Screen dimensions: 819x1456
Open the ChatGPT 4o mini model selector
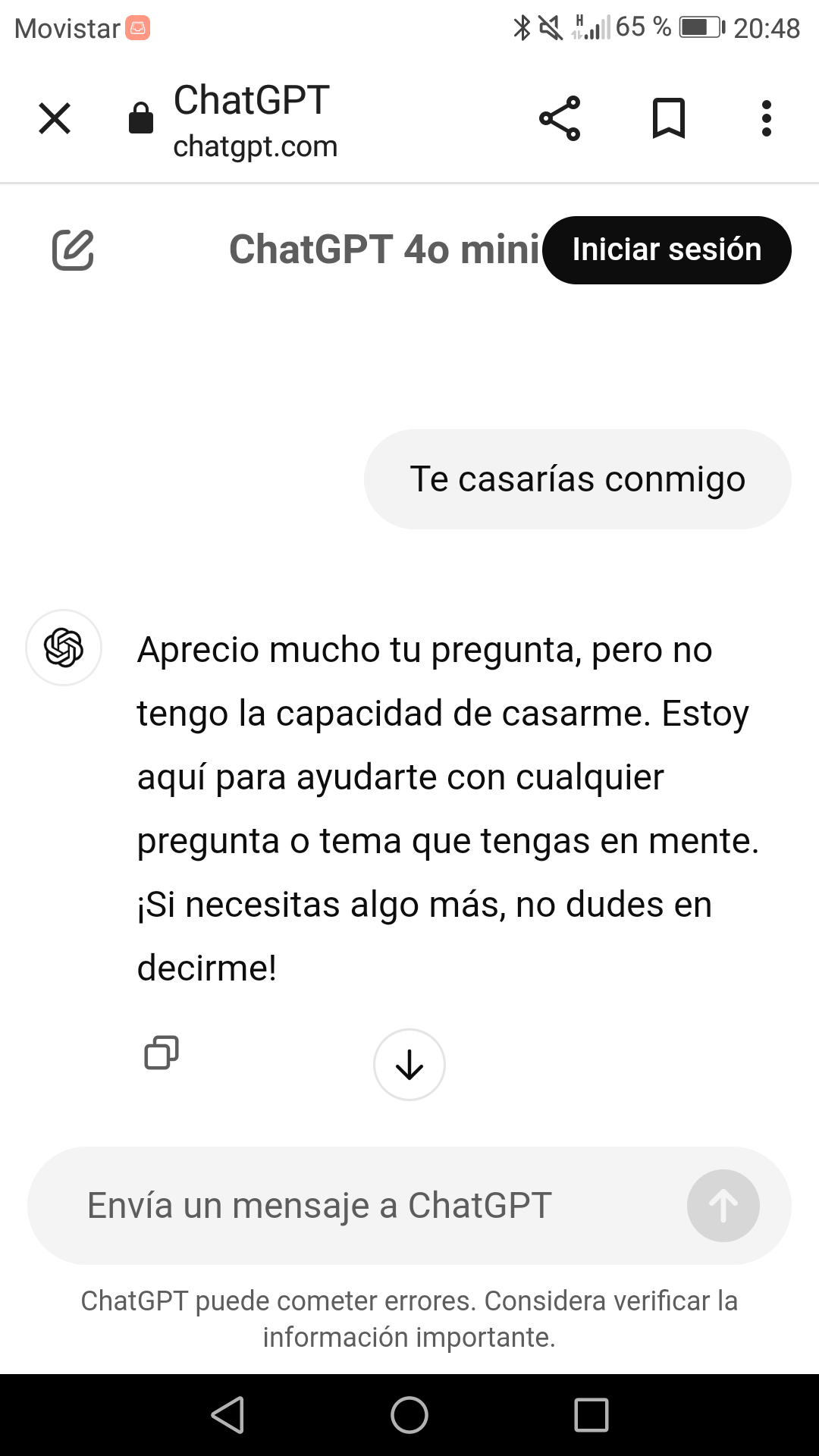coord(384,249)
